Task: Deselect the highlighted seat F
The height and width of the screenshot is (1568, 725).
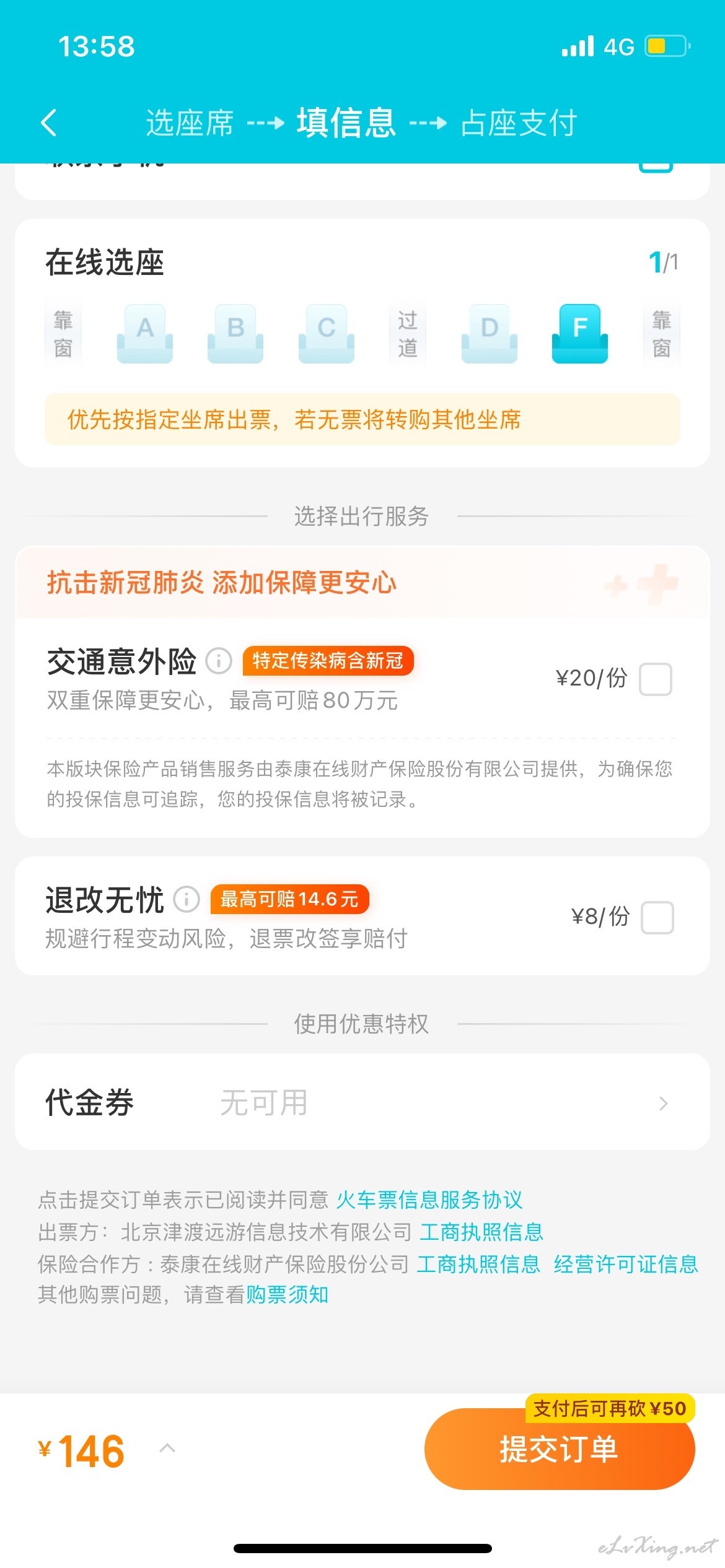Action: 580,333
